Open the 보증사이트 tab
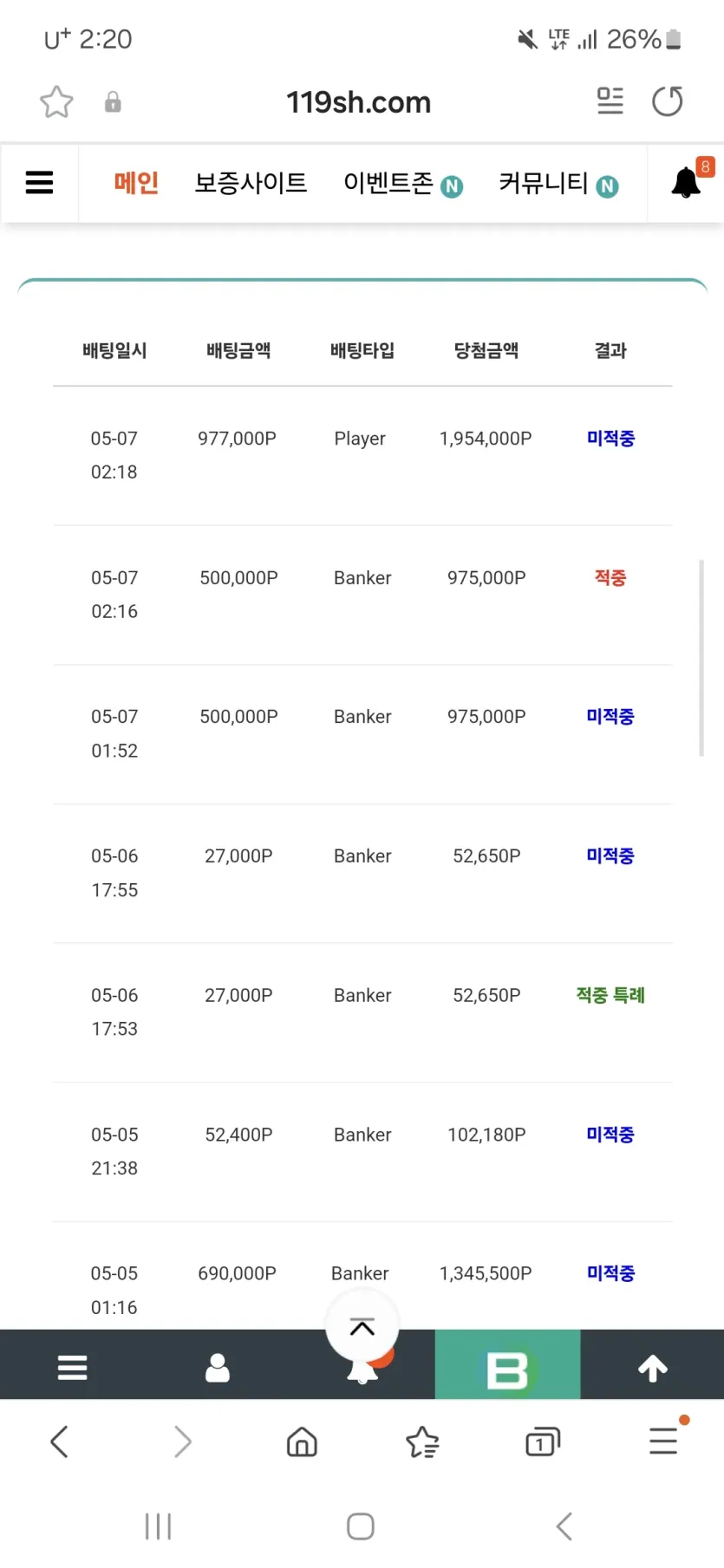724x1568 pixels. (251, 183)
